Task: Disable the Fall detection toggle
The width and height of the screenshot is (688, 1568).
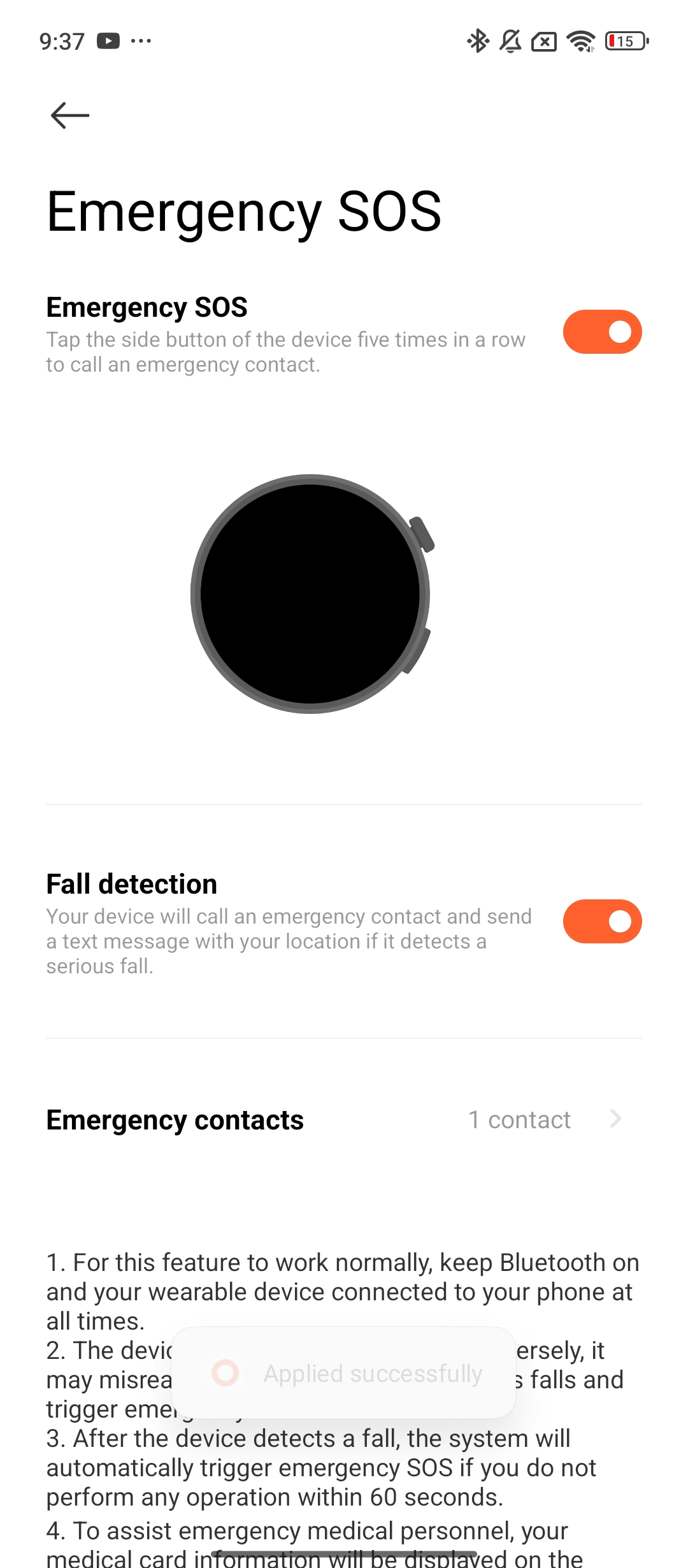Action: coord(602,921)
